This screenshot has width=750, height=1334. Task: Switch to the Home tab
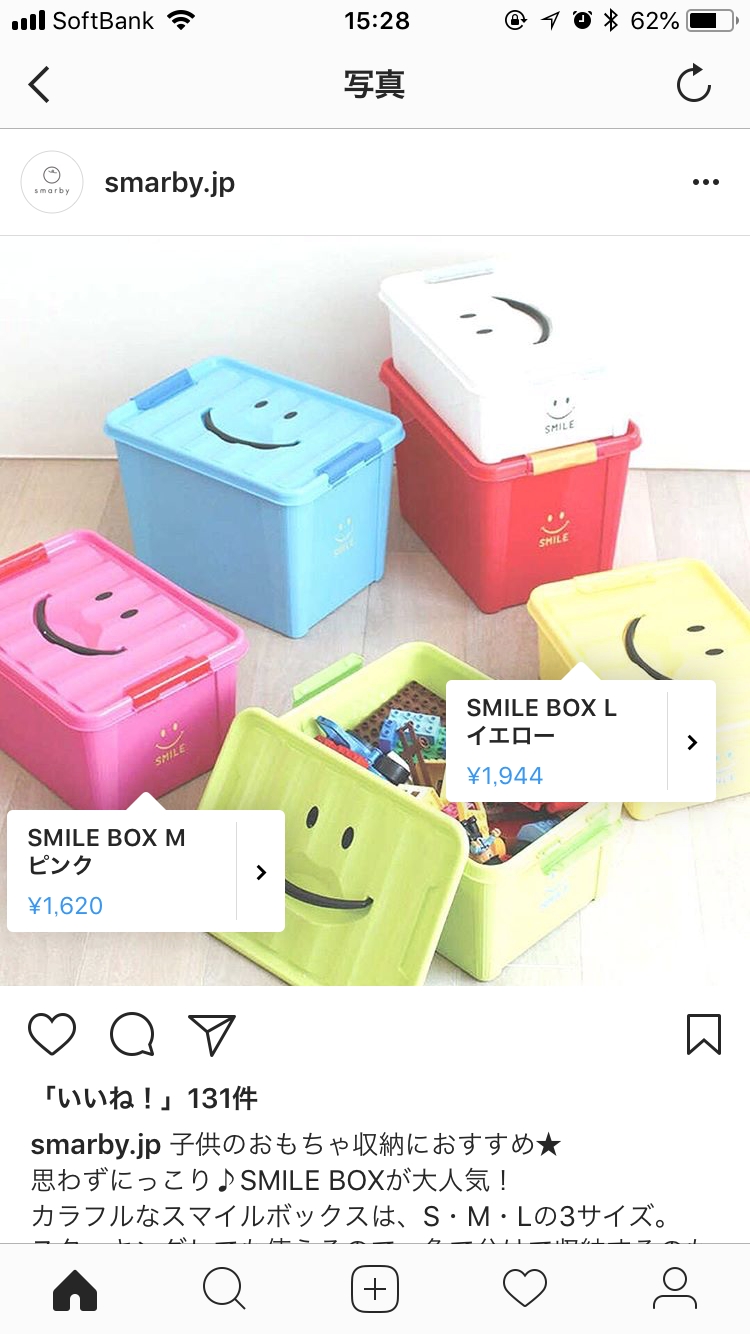click(x=75, y=1289)
